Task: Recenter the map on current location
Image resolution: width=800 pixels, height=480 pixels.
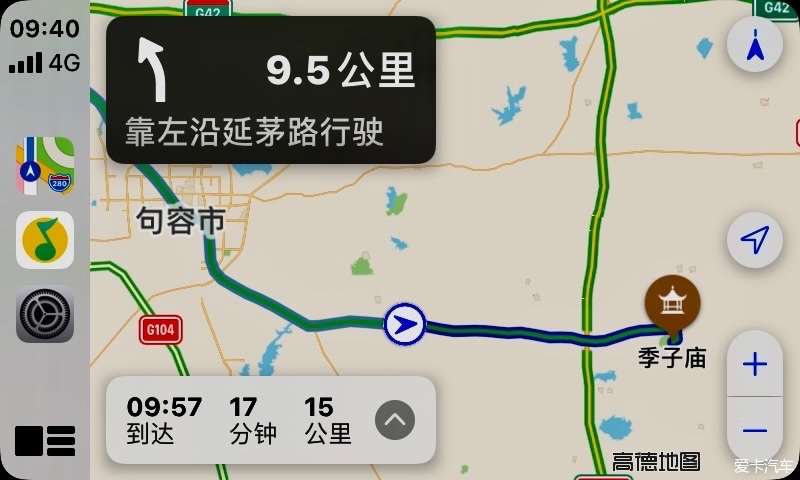Action: [x=755, y=240]
